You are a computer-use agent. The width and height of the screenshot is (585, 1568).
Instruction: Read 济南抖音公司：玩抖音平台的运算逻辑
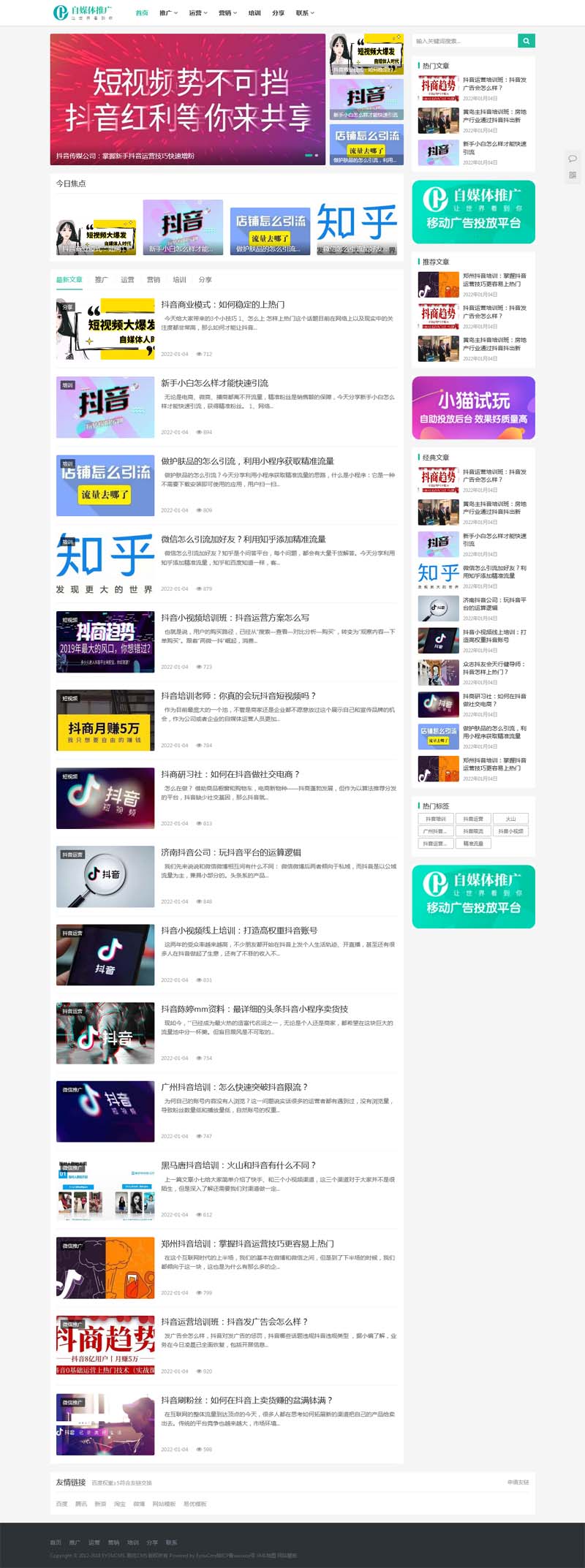[230, 852]
